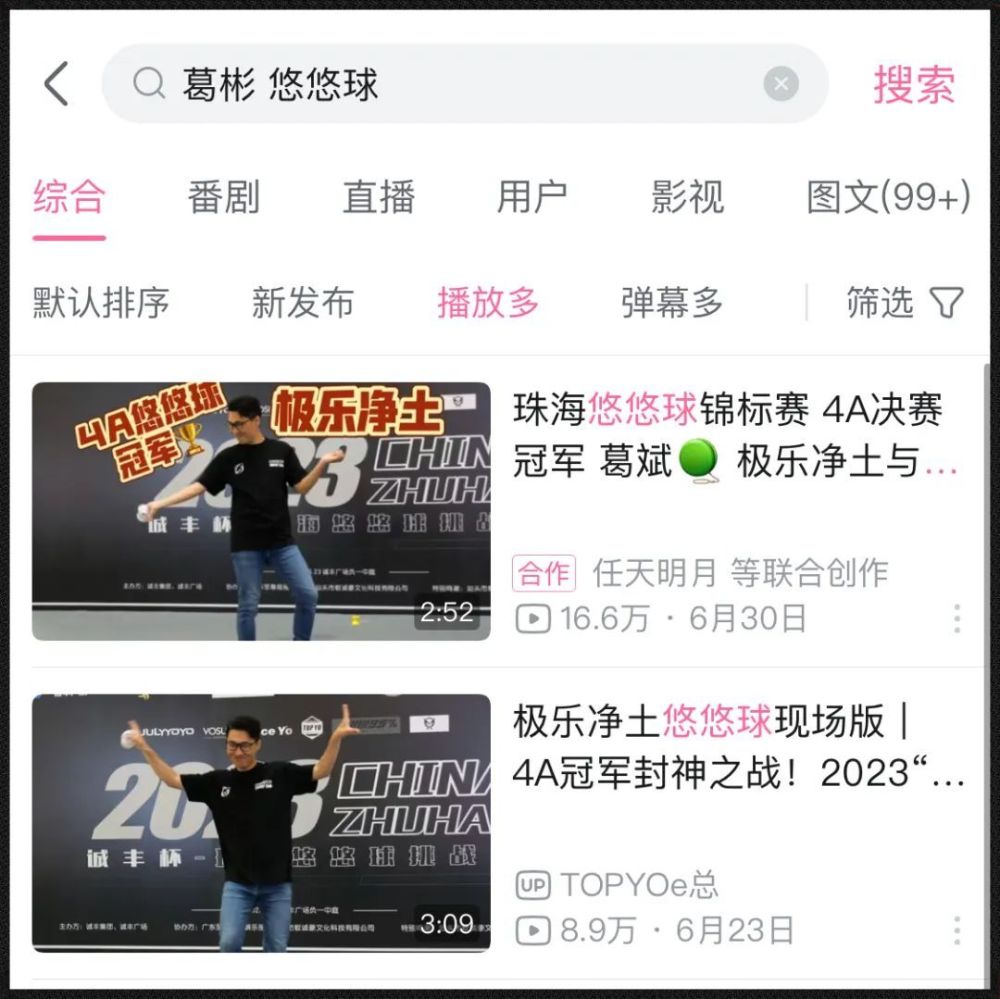This screenshot has height=999, width=1000.
Task: Select the 用户 tab
Action: (x=532, y=197)
